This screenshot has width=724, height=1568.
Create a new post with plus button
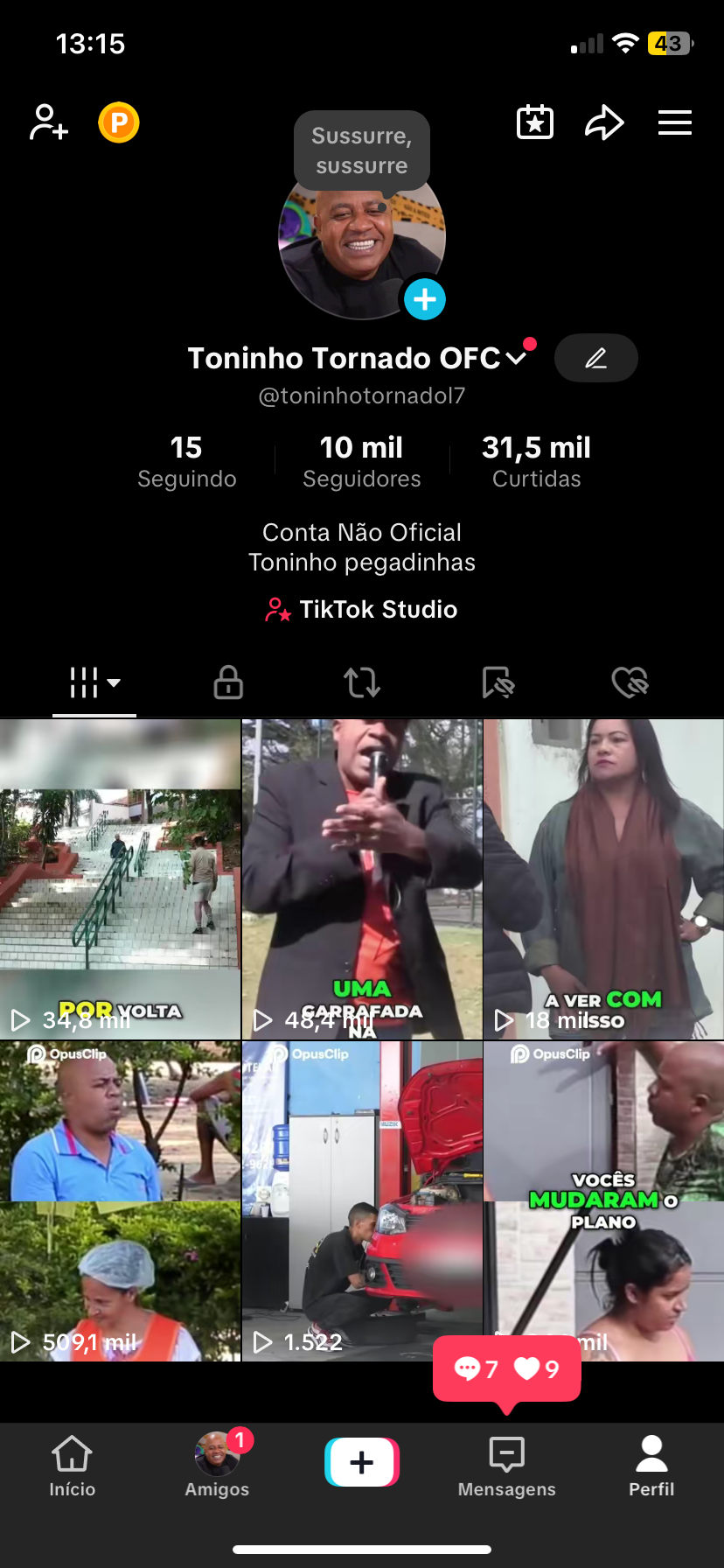click(362, 1462)
